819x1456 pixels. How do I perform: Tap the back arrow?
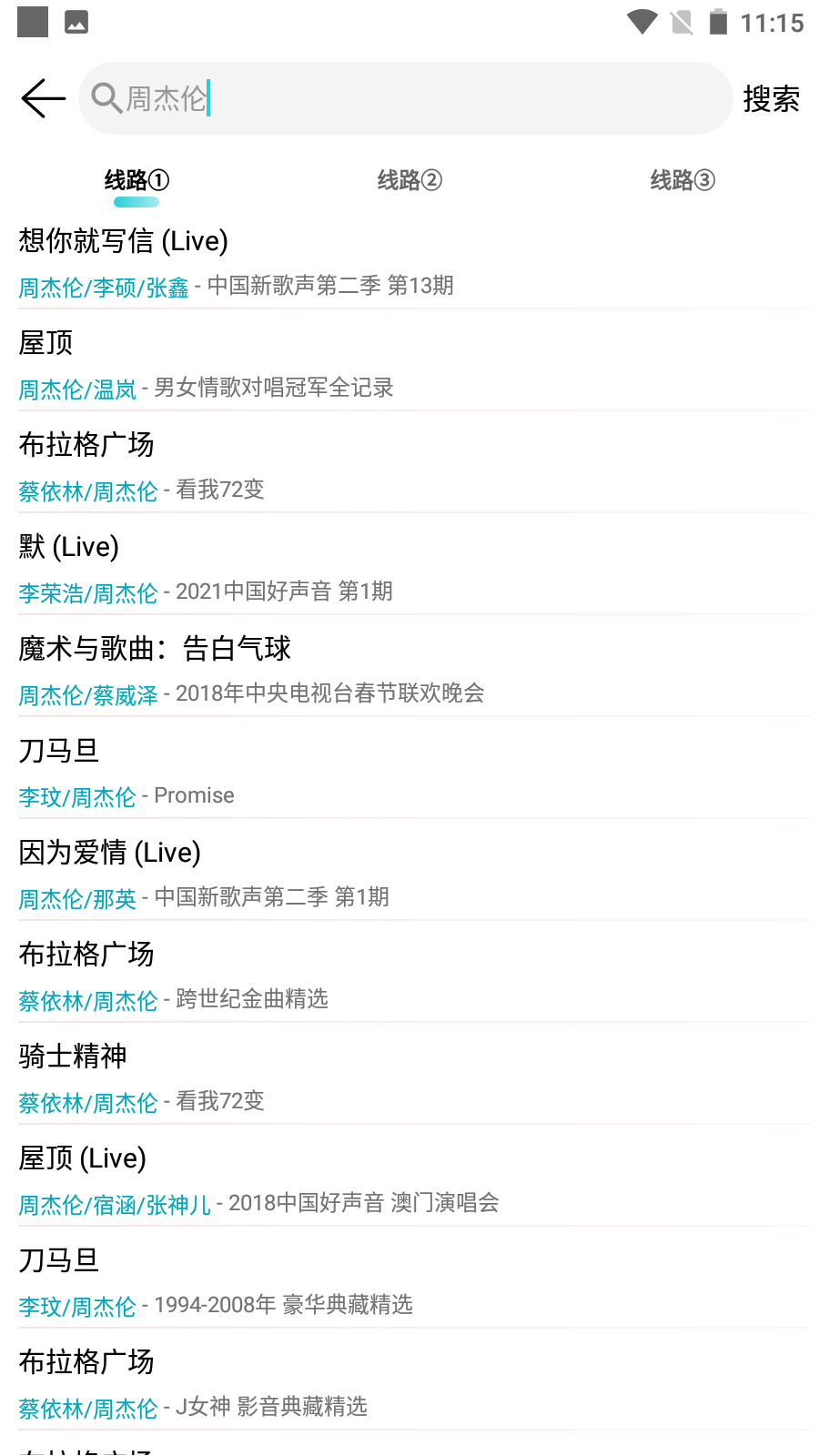point(44,98)
